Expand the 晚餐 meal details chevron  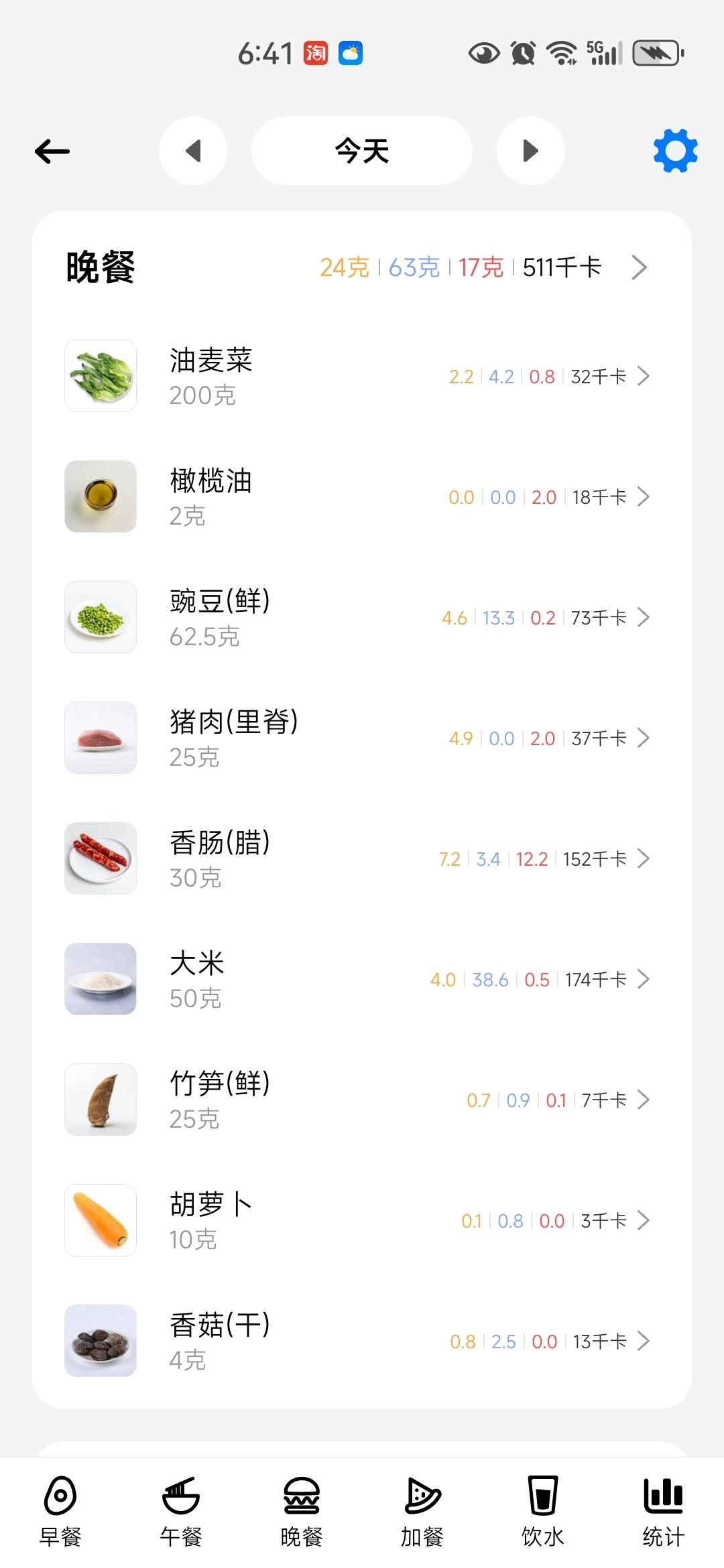(638, 267)
